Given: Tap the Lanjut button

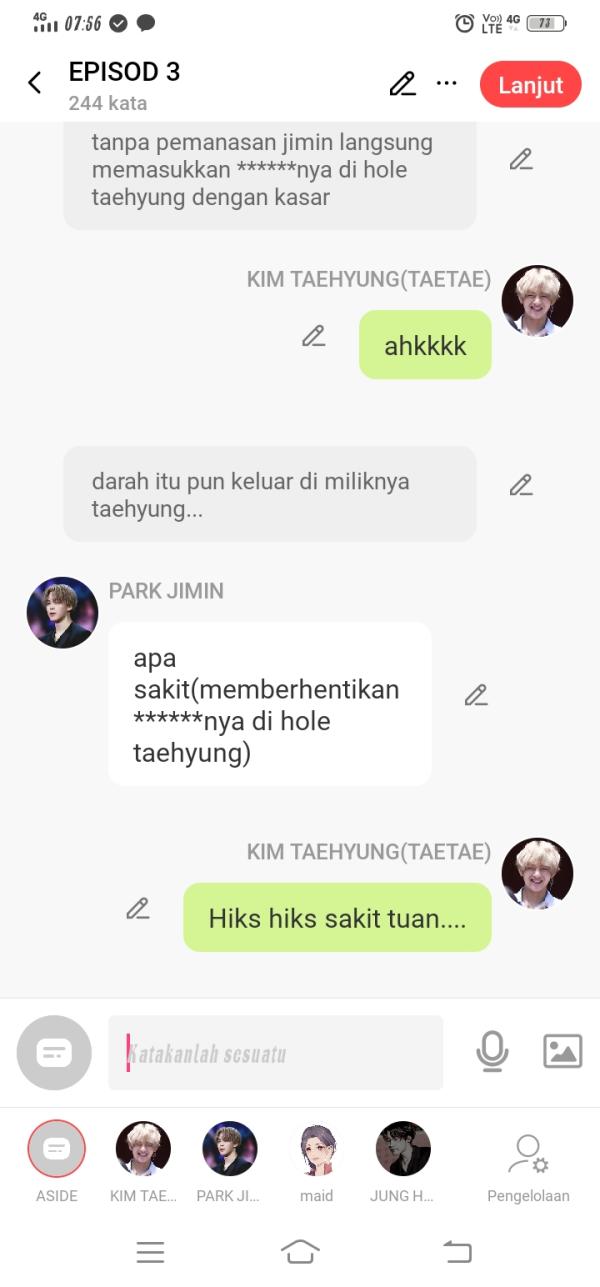Looking at the screenshot, I should click(x=530, y=85).
